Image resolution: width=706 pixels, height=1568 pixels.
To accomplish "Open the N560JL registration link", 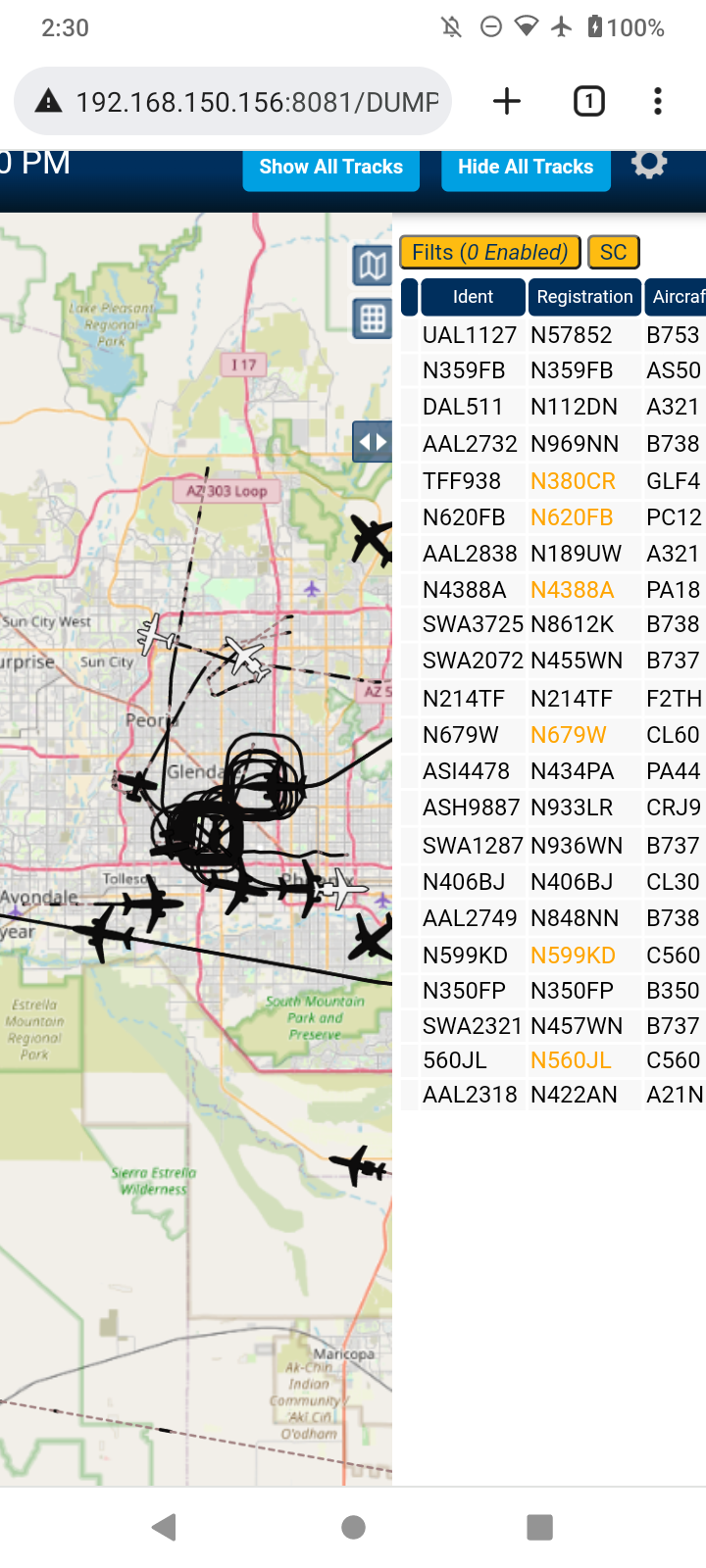I will [x=571, y=1060].
